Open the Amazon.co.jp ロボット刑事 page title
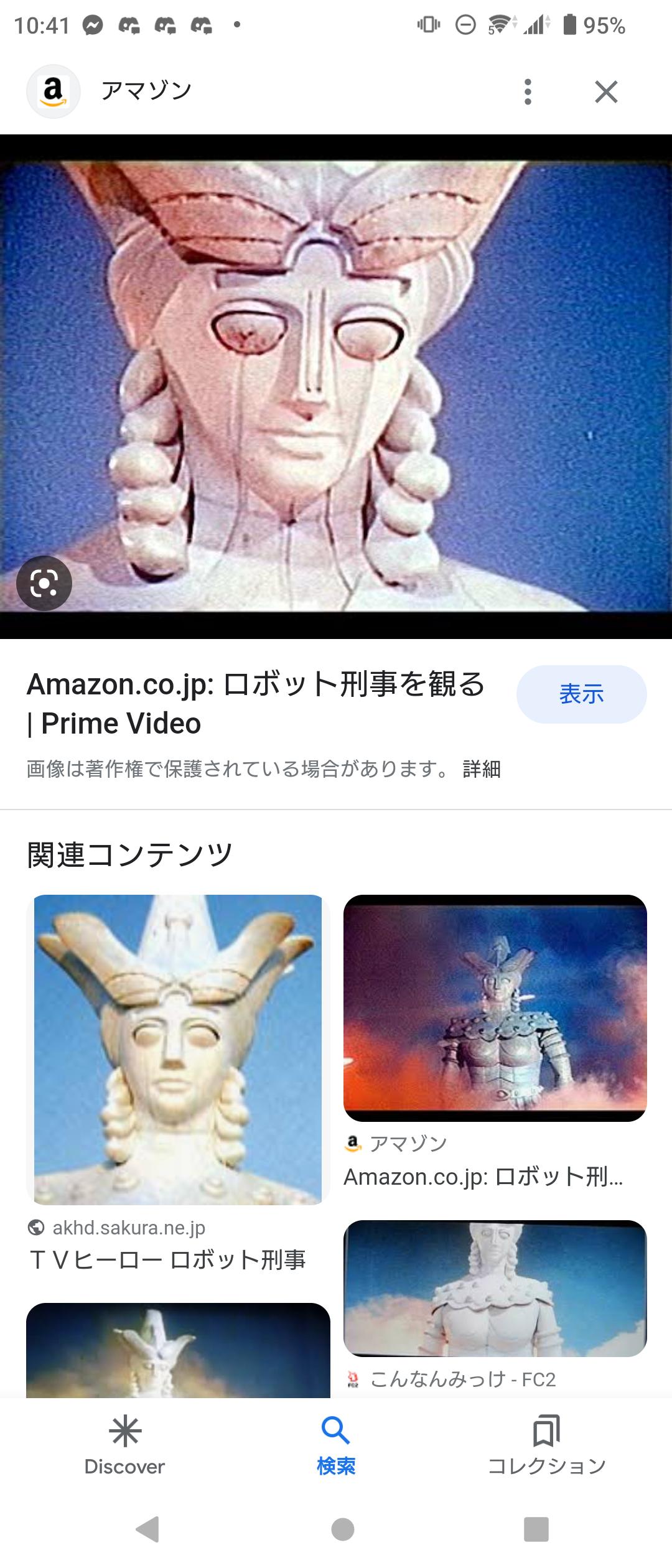The width and height of the screenshot is (672, 1568). tap(255, 704)
